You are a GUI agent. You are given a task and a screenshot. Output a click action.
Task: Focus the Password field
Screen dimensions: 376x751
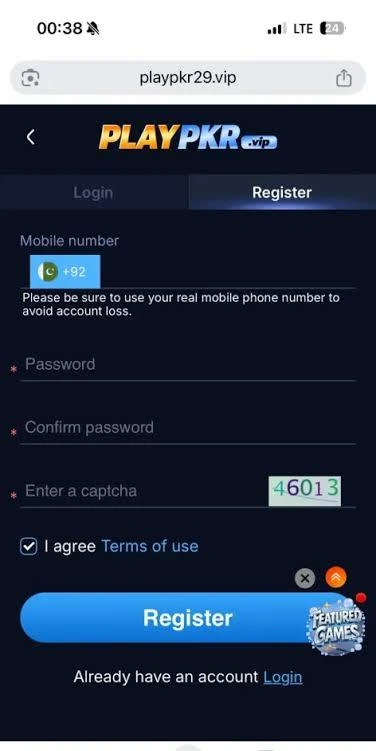(189, 364)
